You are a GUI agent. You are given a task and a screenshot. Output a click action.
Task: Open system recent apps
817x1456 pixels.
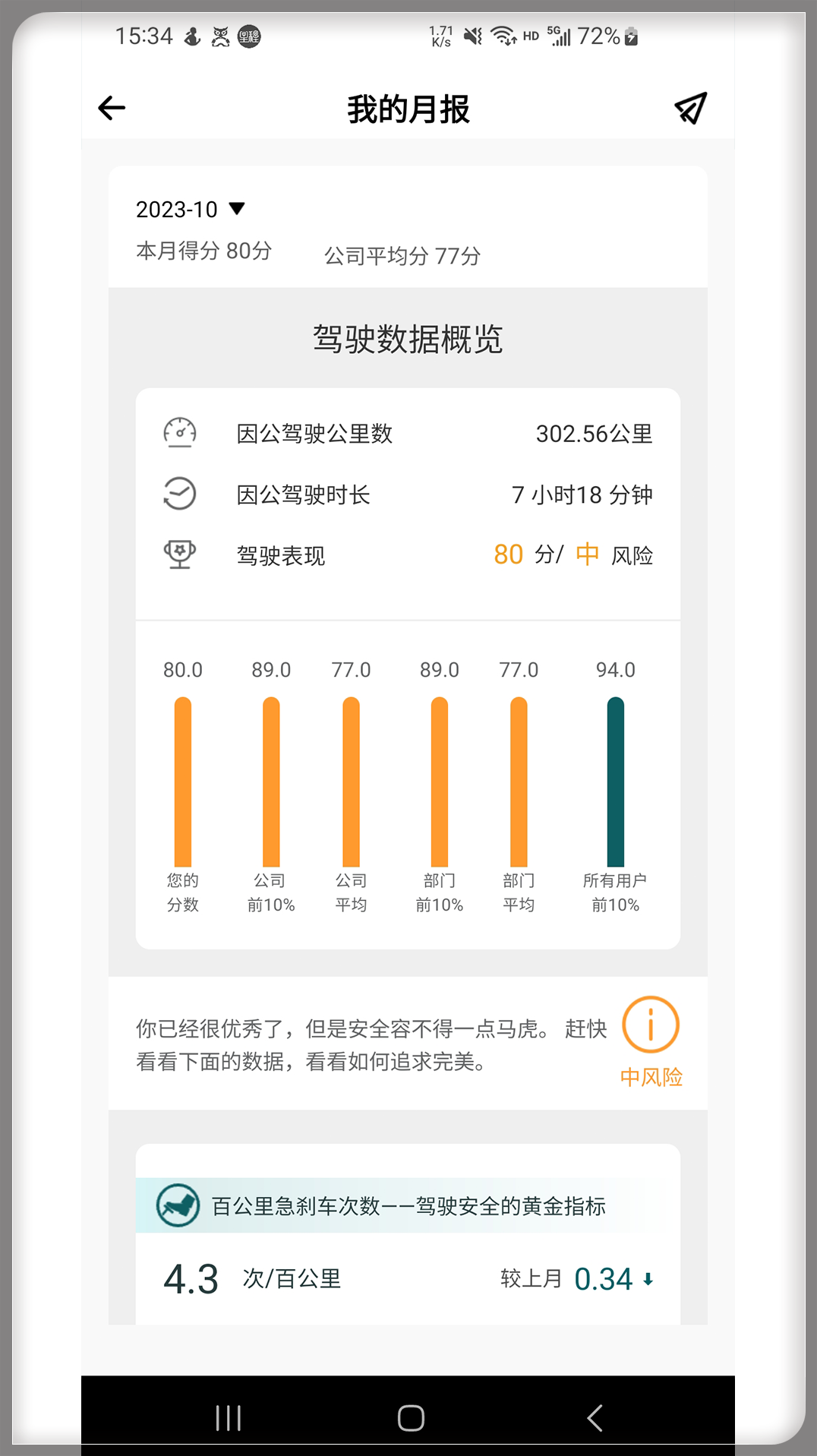(x=228, y=1417)
